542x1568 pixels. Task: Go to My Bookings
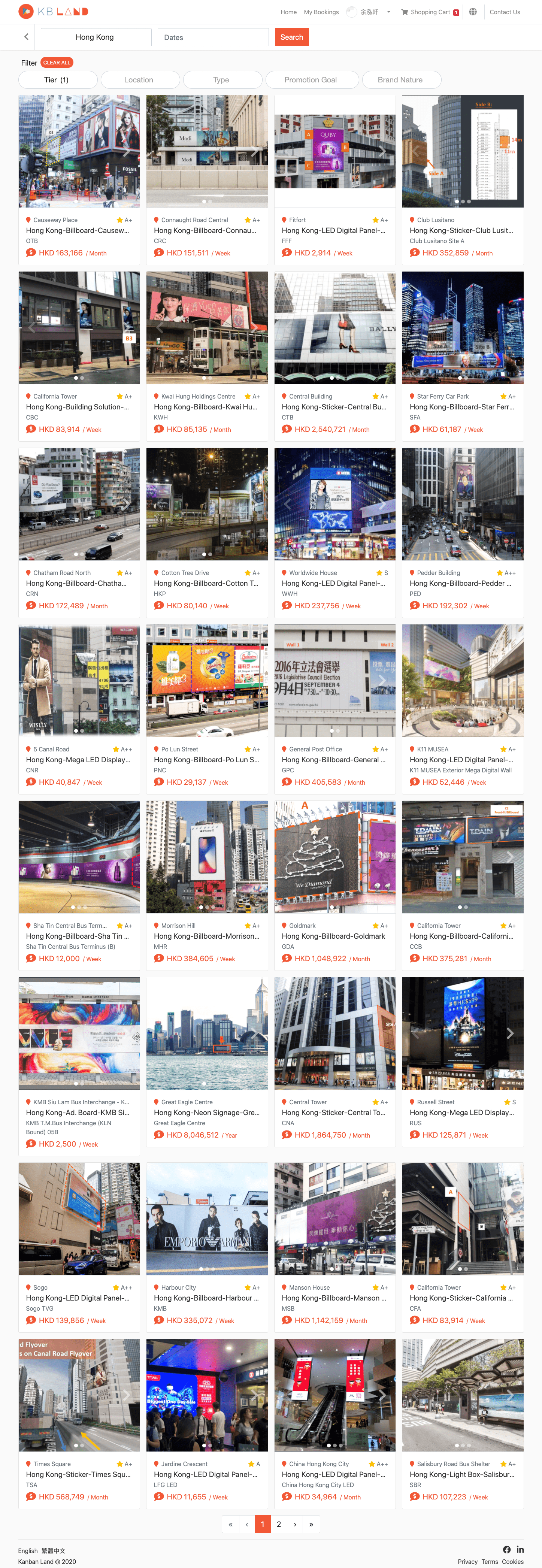pyautogui.click(x=321, y=12)
